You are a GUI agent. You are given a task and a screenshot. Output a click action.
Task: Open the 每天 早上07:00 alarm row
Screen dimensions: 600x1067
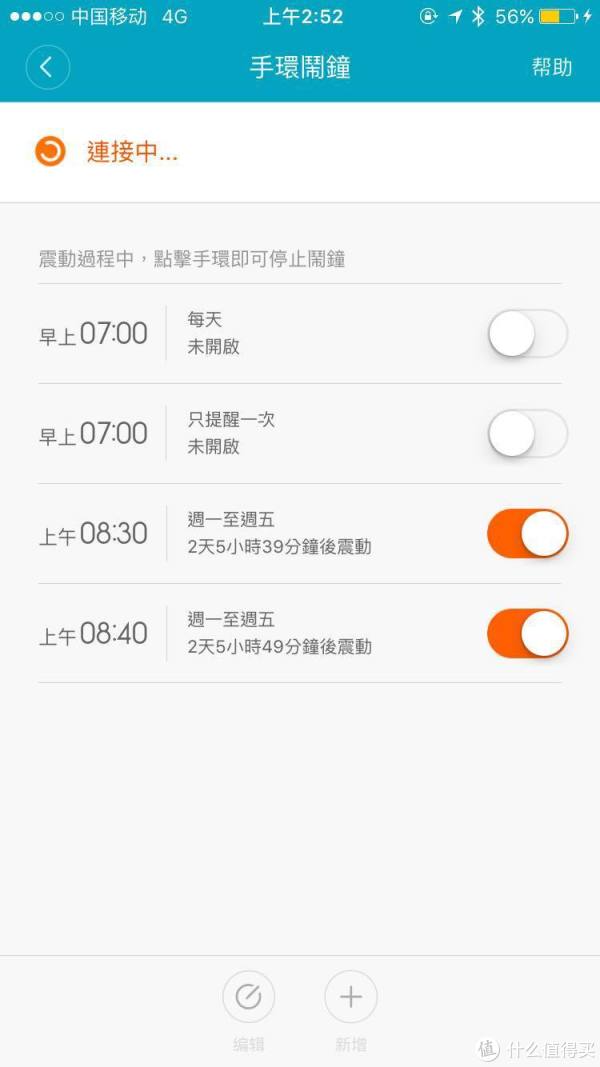pos(300,333)
